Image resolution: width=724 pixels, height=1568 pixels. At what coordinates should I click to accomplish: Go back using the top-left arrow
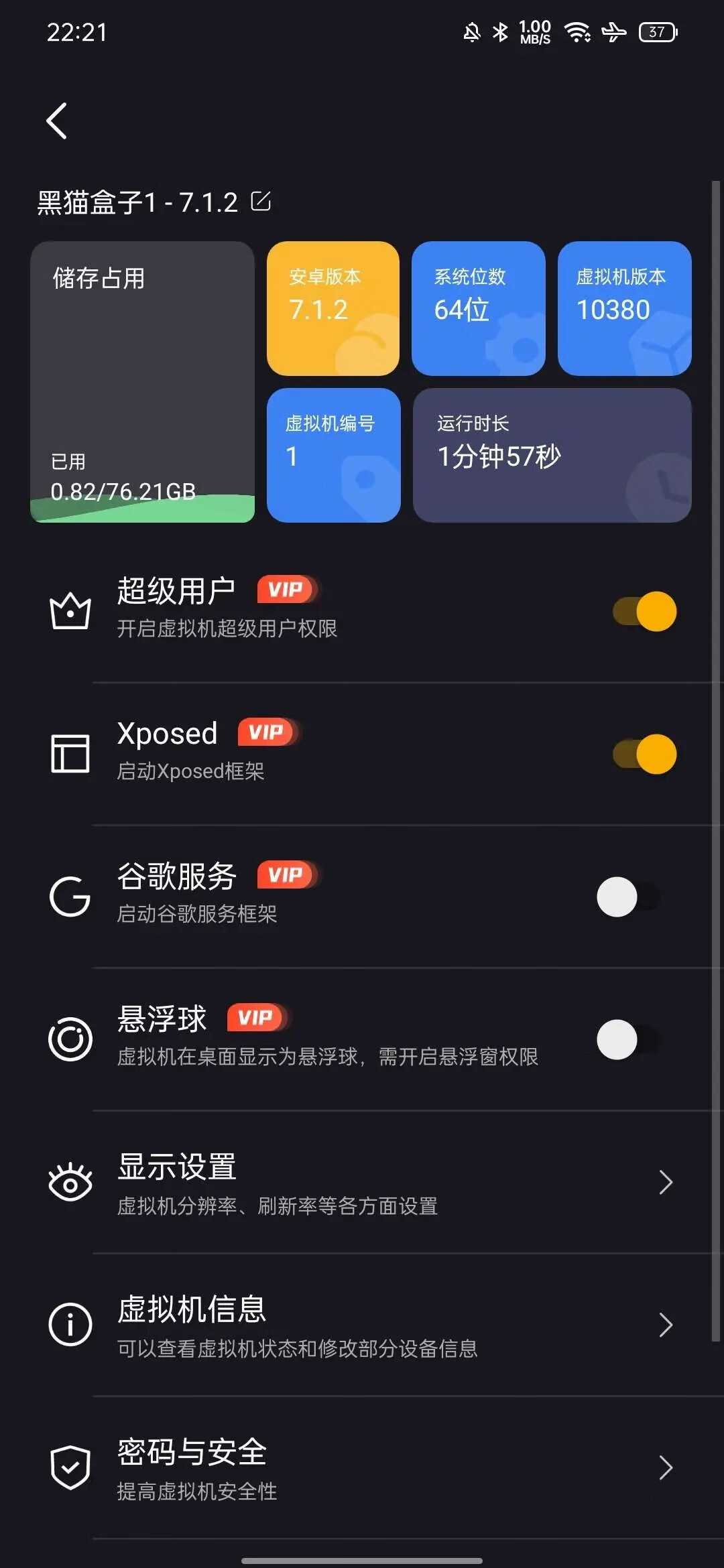pyautogui.click(x=57, y=121)
